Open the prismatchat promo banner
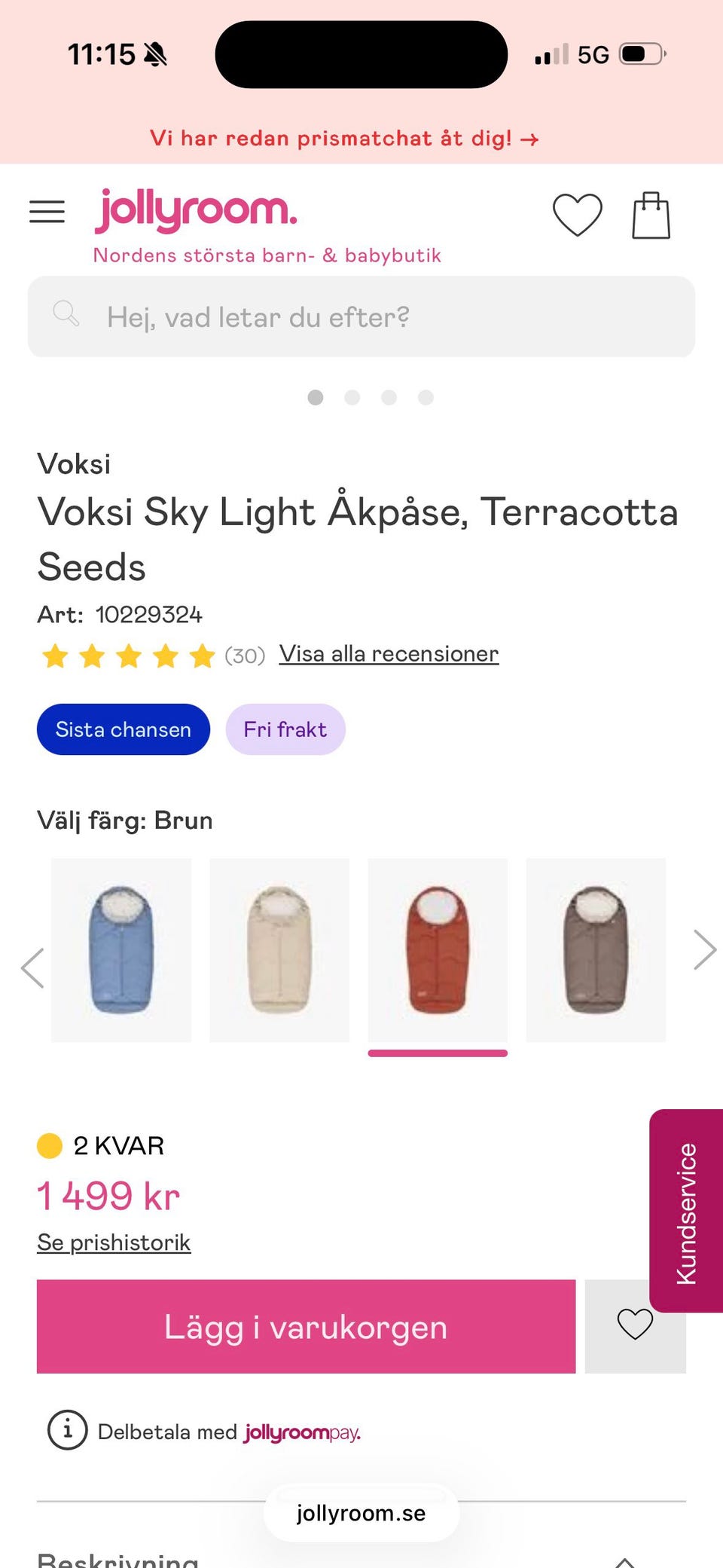723x1568 pixels. [x=344, y=139]
